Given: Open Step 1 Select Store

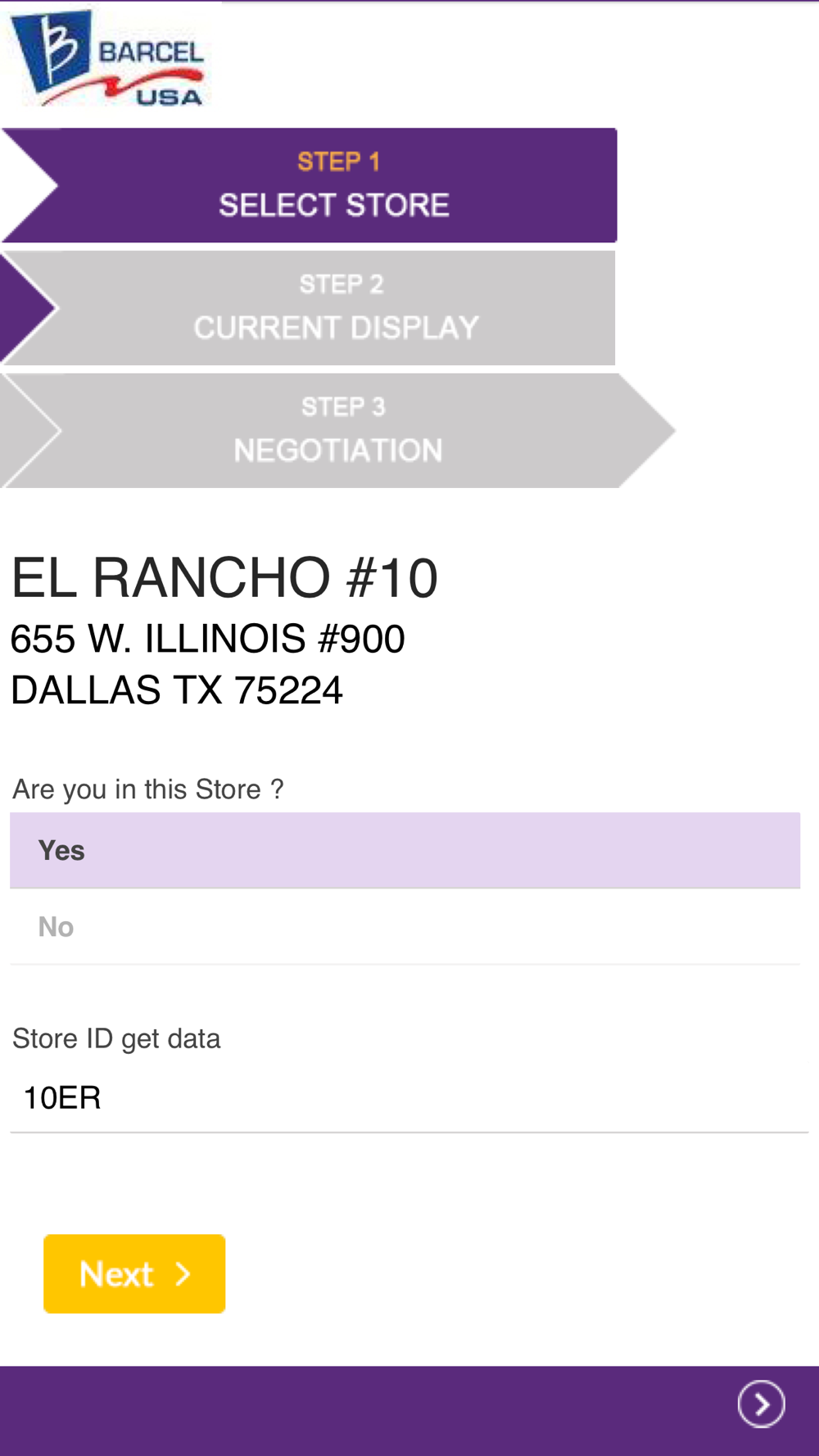Looking at the screenshot, I should tap(309, 185).
